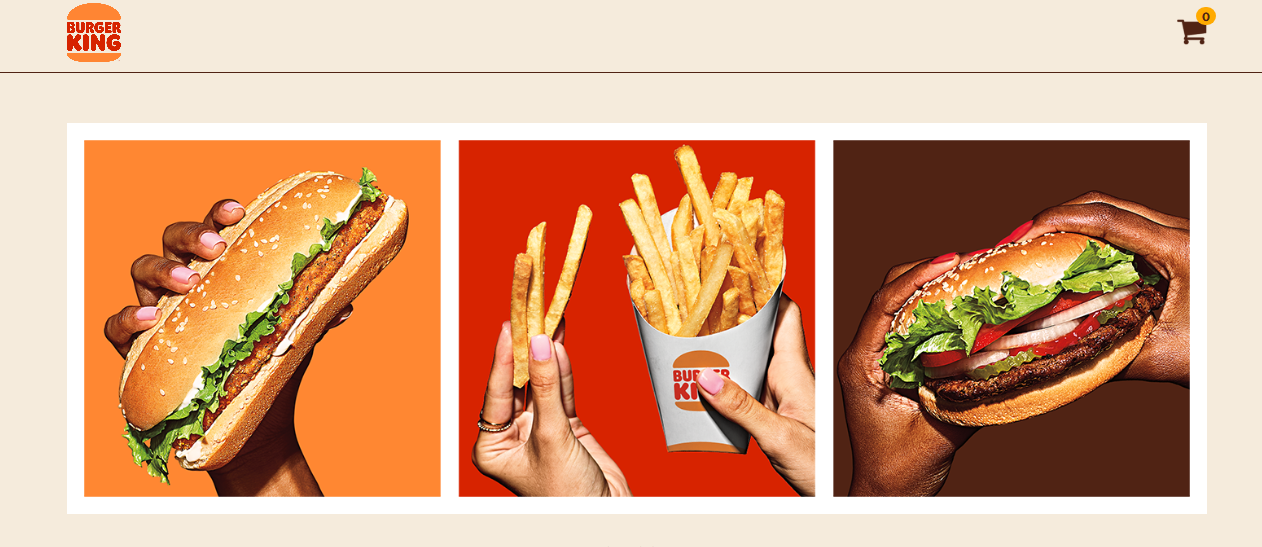Open the french fries image tile
1262x547 pixels.
pyautogui.click(x=636, y=318)
